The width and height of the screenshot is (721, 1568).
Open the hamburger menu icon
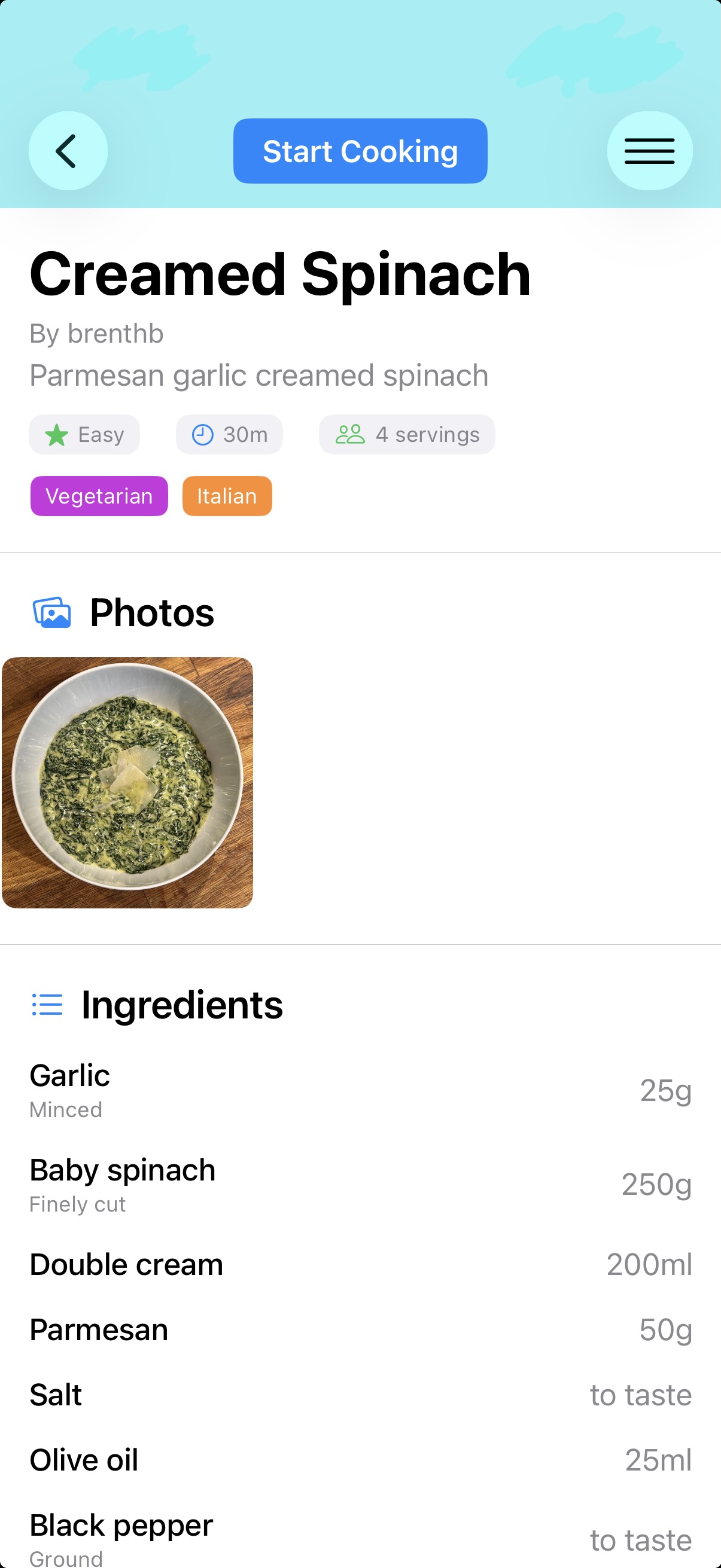[x=649, y=150]
